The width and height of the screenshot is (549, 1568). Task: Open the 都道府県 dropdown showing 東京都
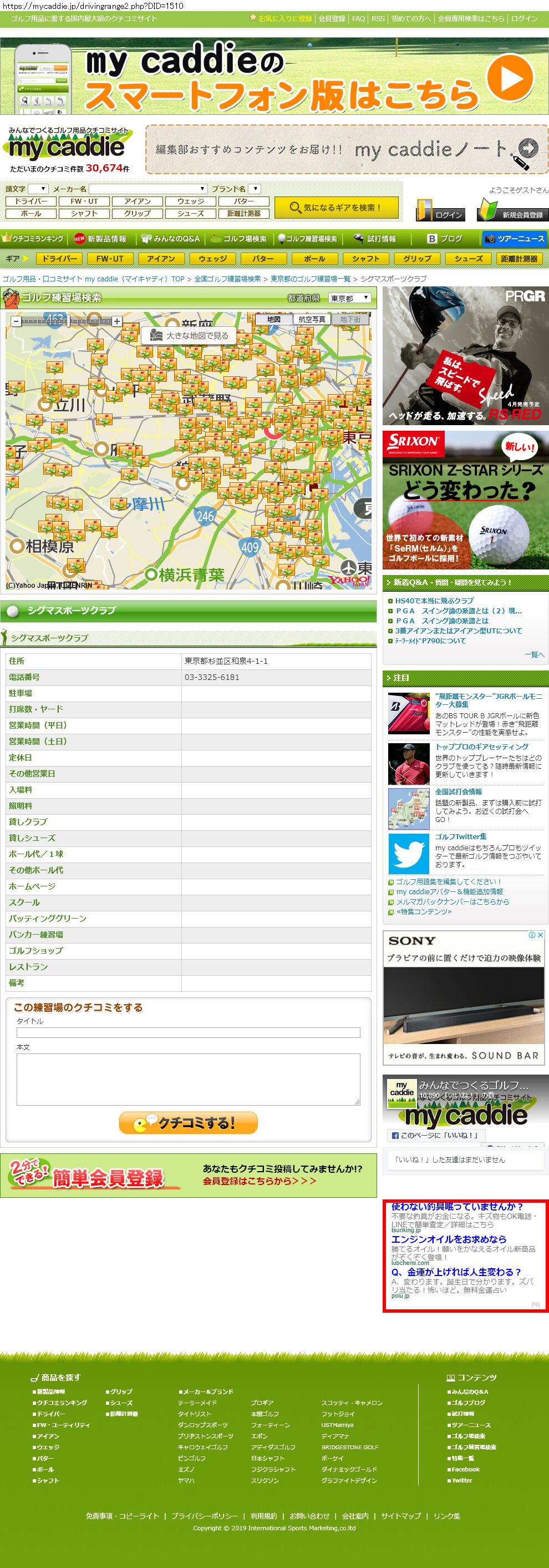pos(349,298)
